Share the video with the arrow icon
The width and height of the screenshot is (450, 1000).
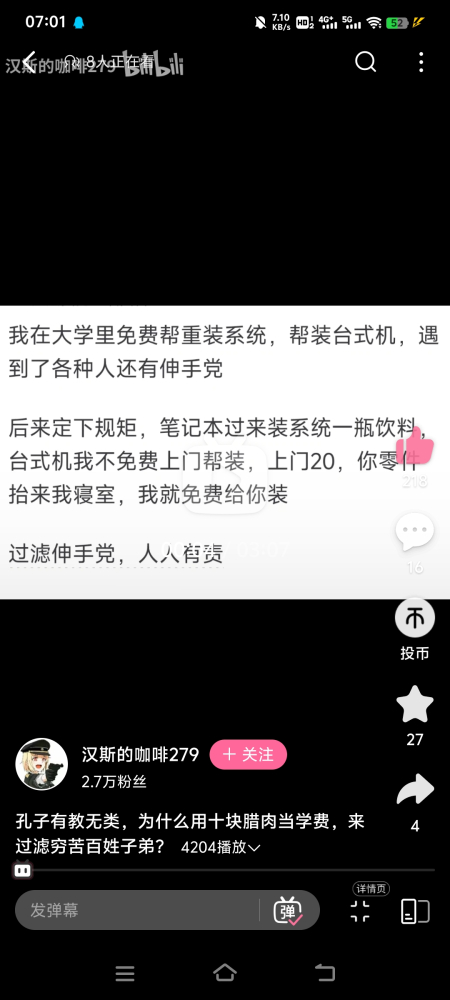415,790
